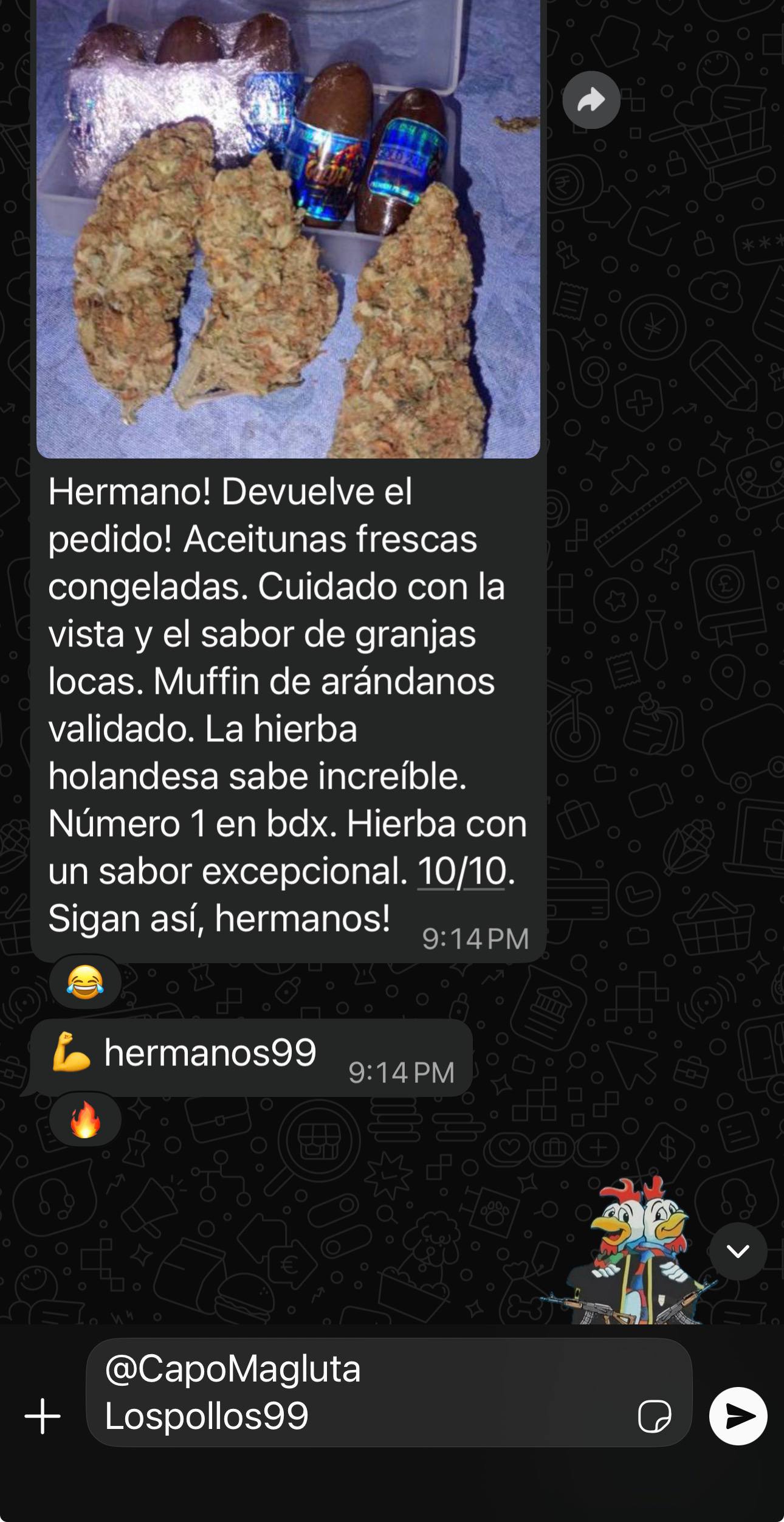Tap the laughing emoji reaction
Viewport: 784px width, 1522px height.
[85, 981]
